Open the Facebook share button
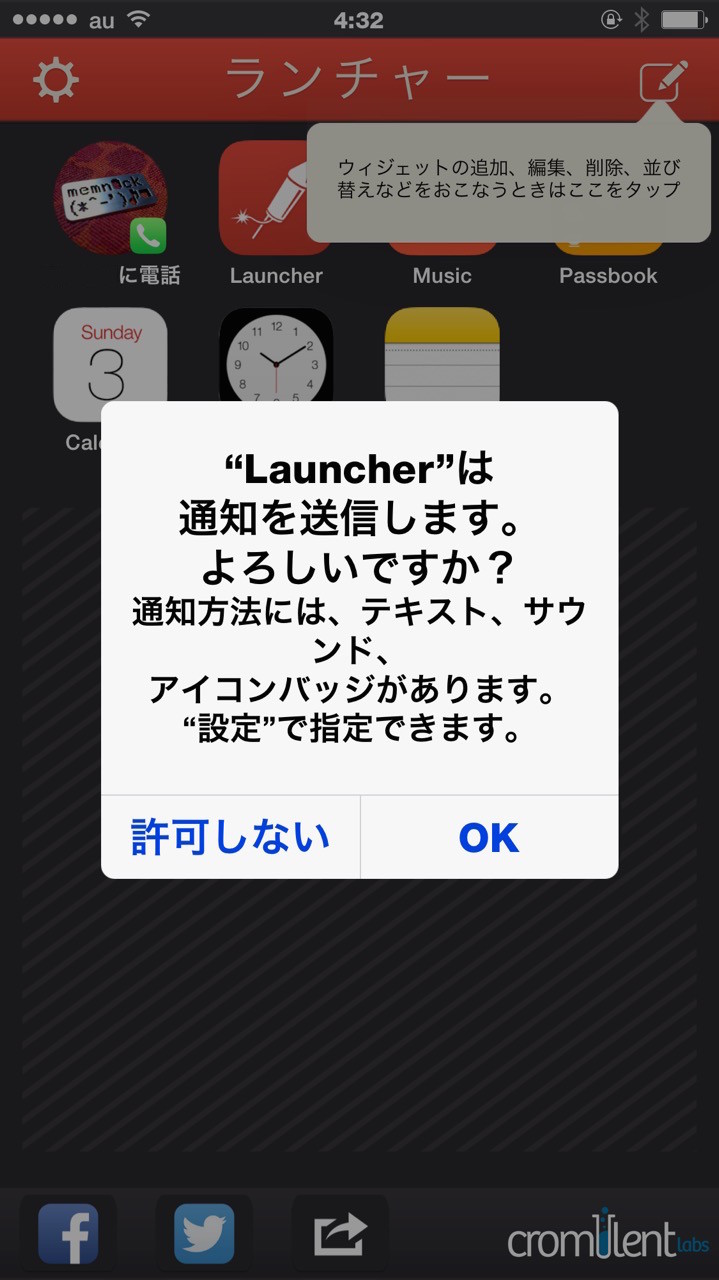The width and height of the screenshot is (719, 1280). point(68,1234)
